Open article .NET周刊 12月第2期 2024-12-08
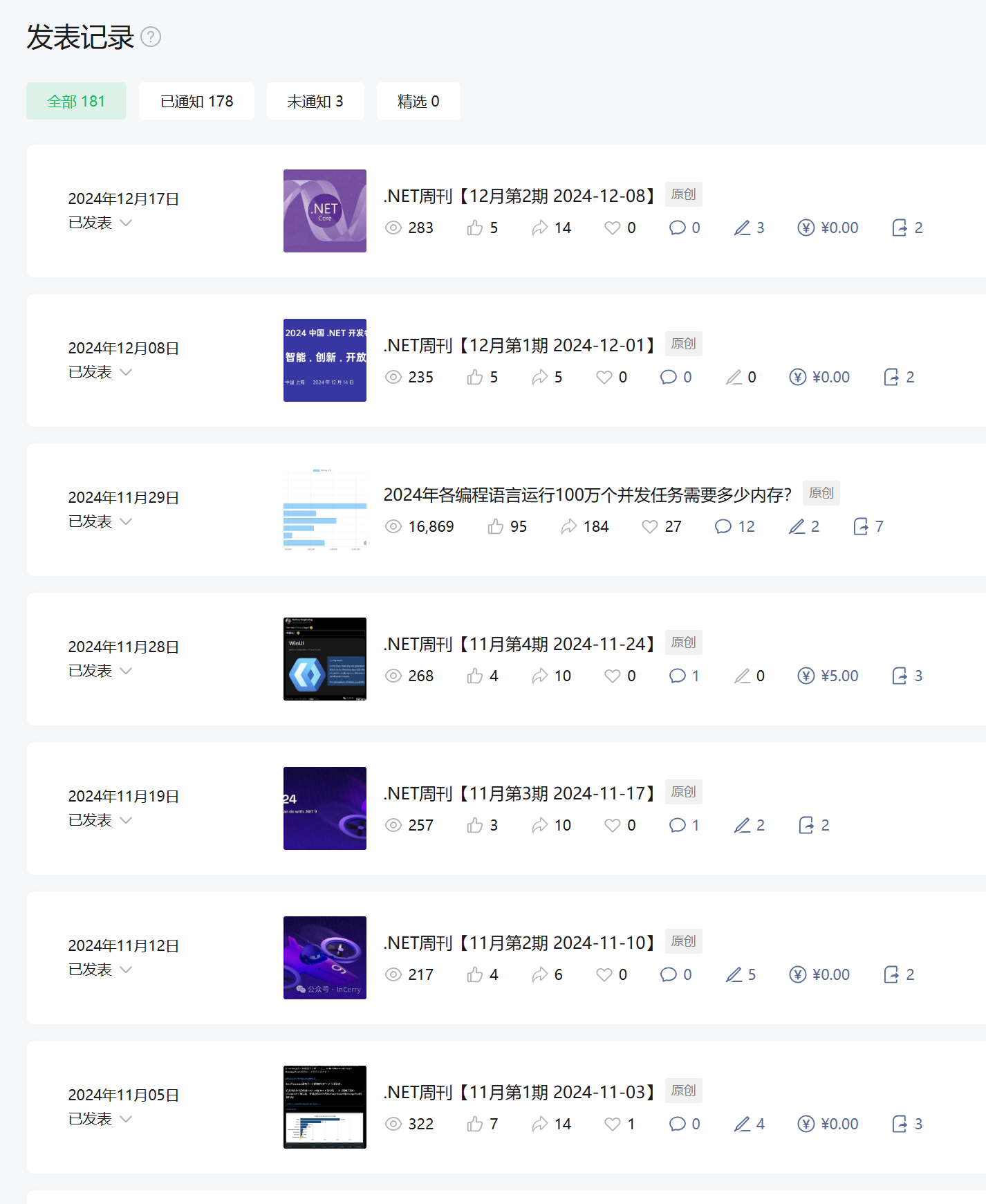The width and height of the screenshot is (986, 1204). click(519, 196)
